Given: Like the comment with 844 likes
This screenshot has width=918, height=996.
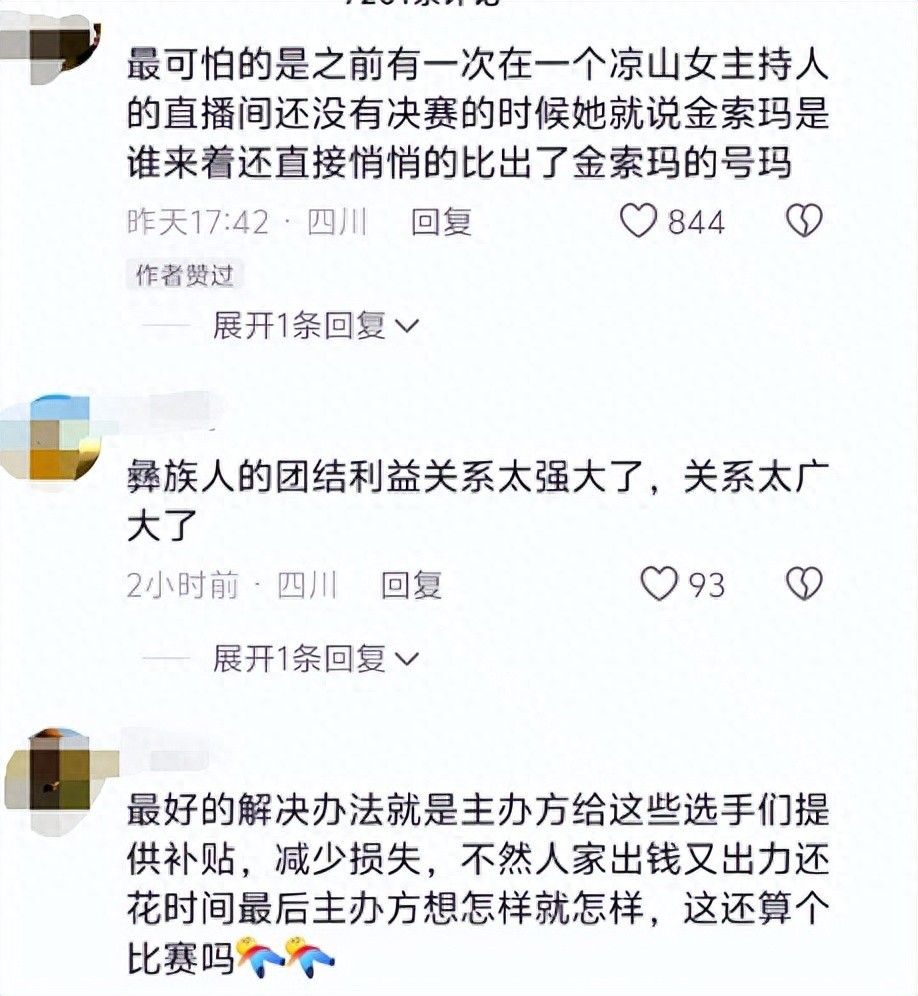Looking at the screenshot, I should [x=638, y=221].
